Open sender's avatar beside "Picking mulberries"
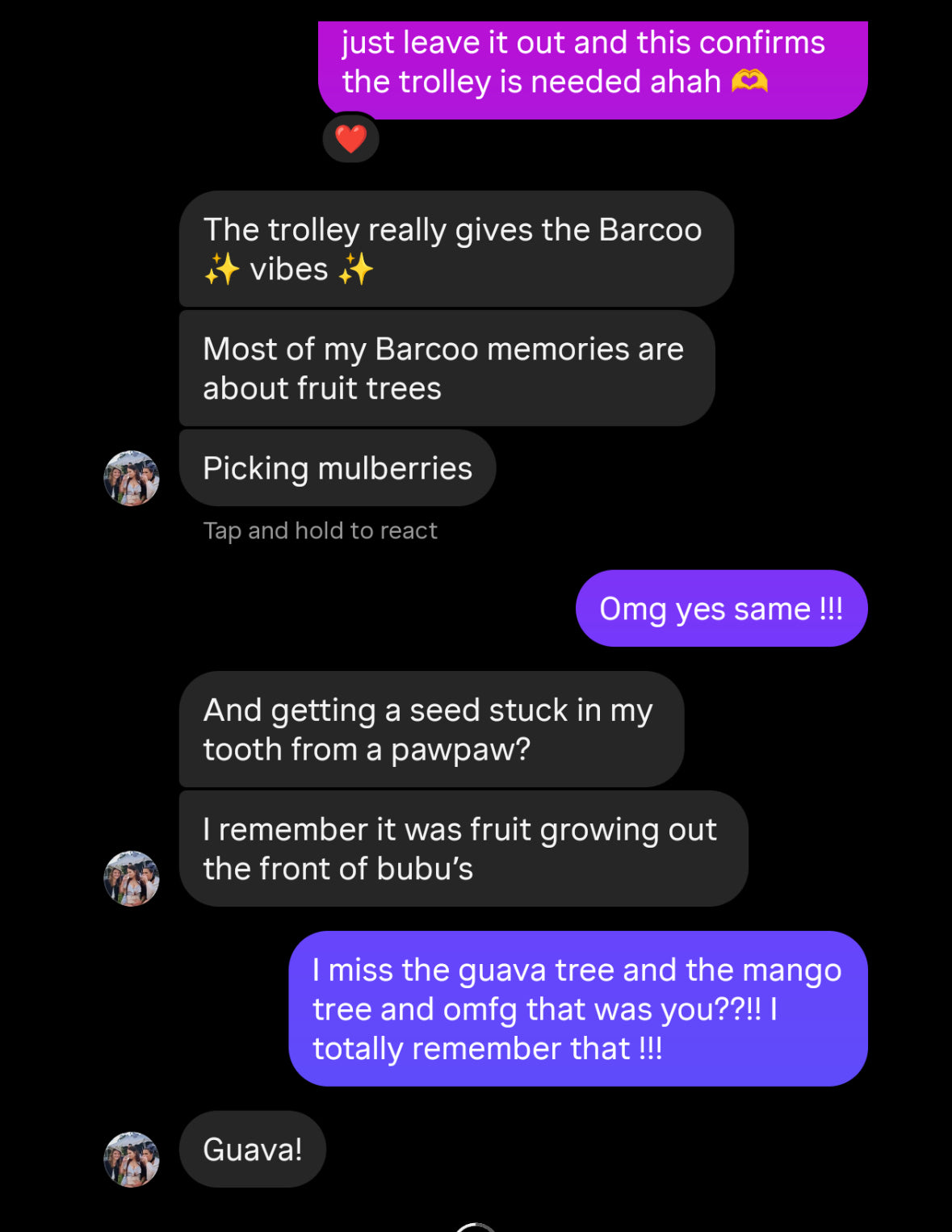 132,478
